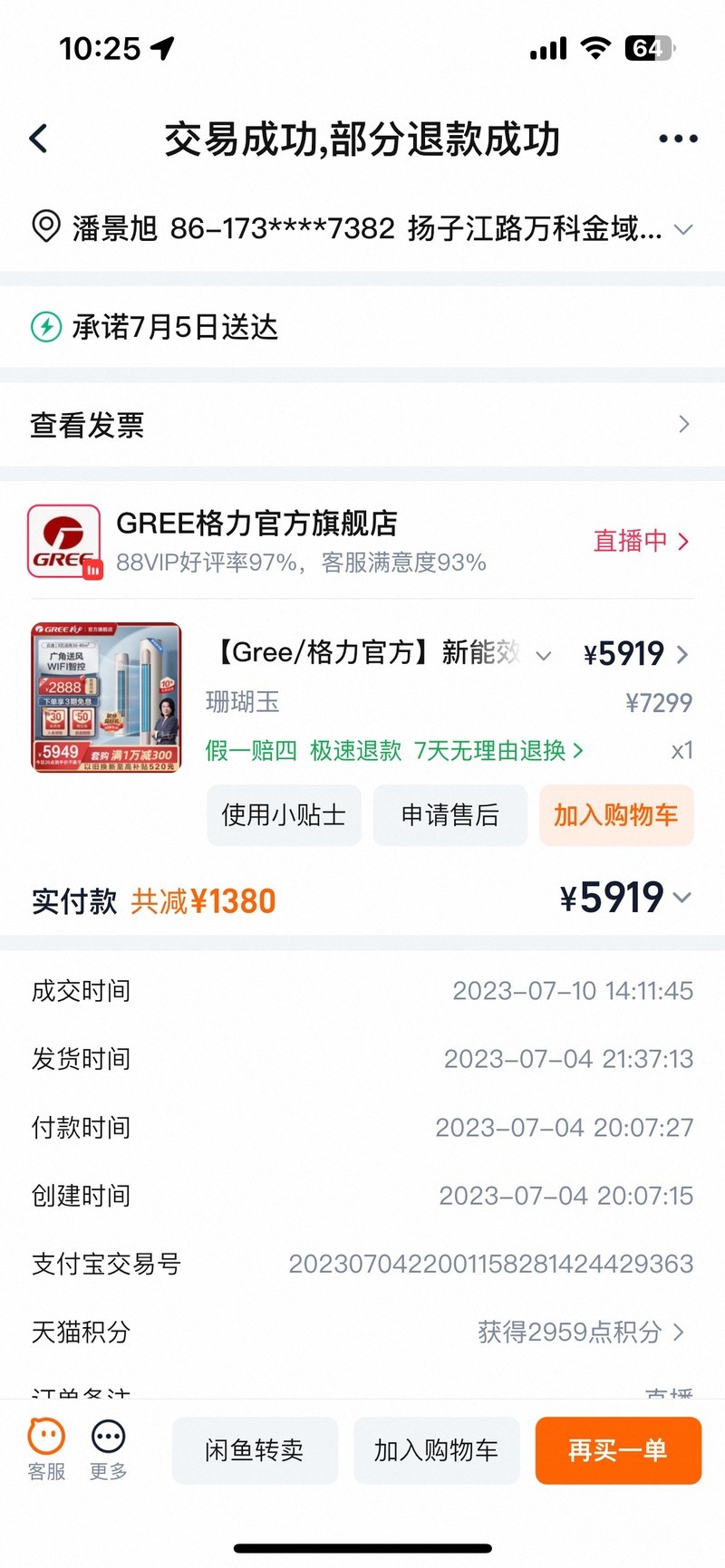This screenshot has height=1568, width=725.
Task: Tap the 使用小贴士 button
Action: click(284, 815)
